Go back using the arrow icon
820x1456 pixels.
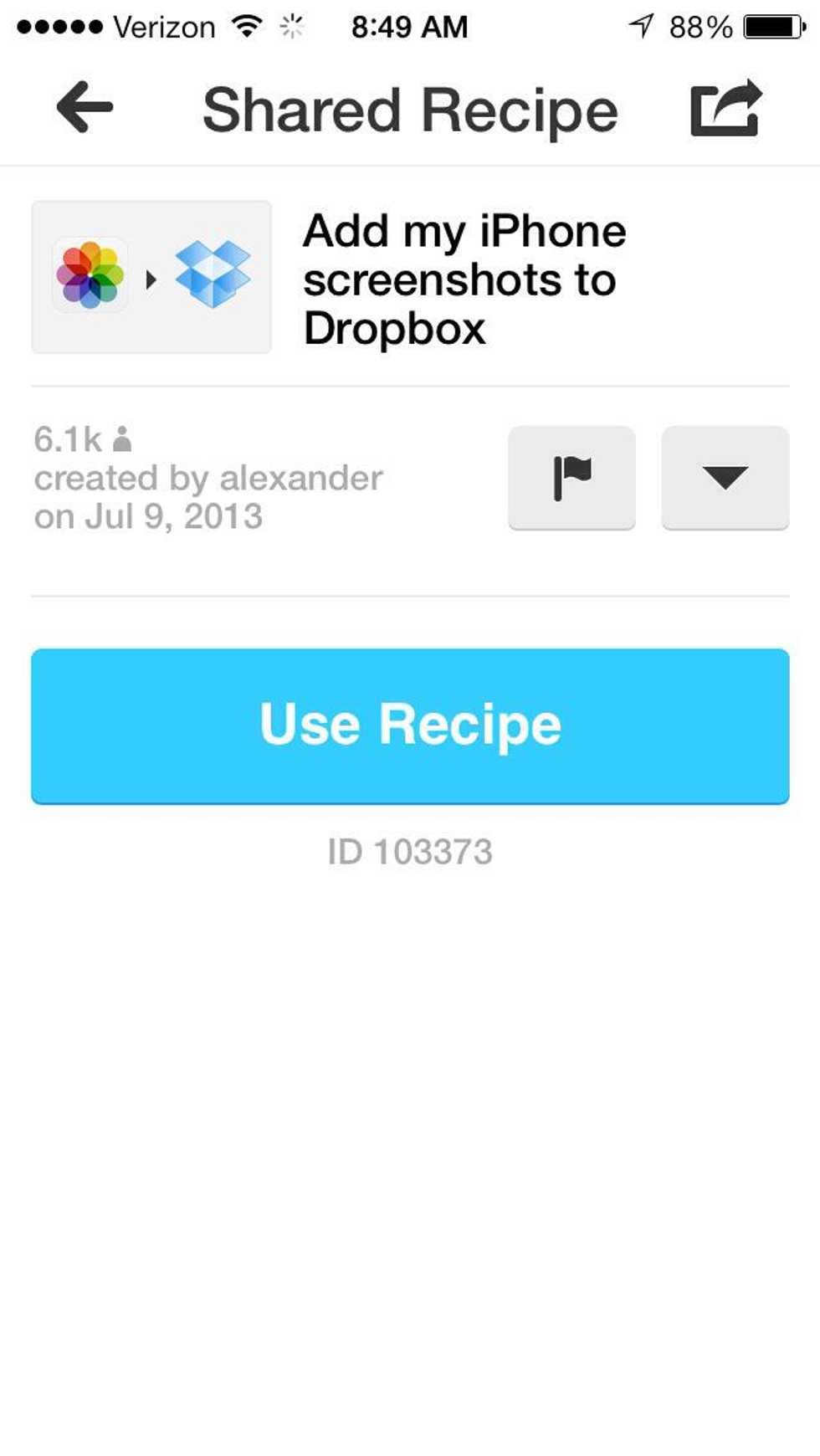coord(85,107)
